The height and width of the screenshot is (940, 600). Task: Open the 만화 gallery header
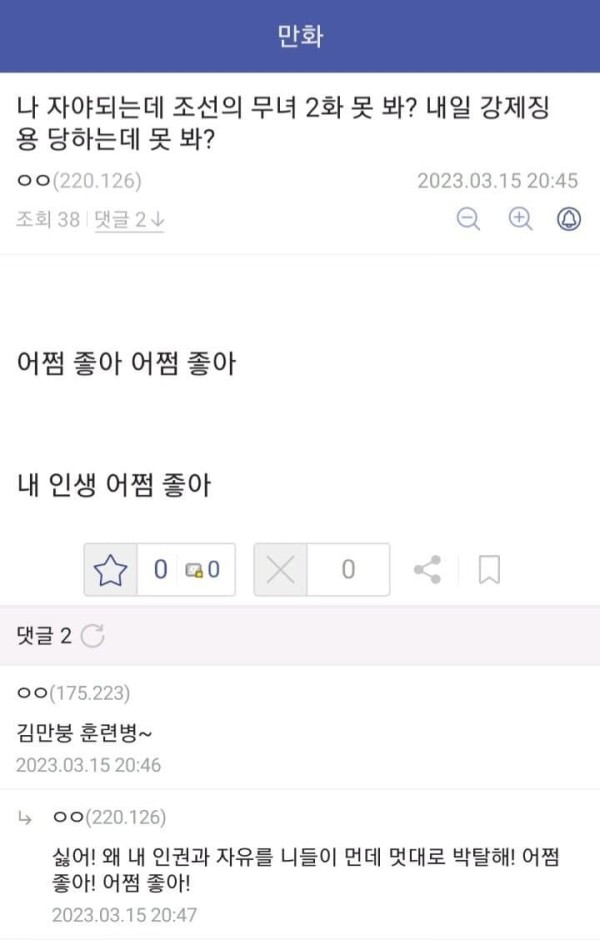click(x=300, y=37)
